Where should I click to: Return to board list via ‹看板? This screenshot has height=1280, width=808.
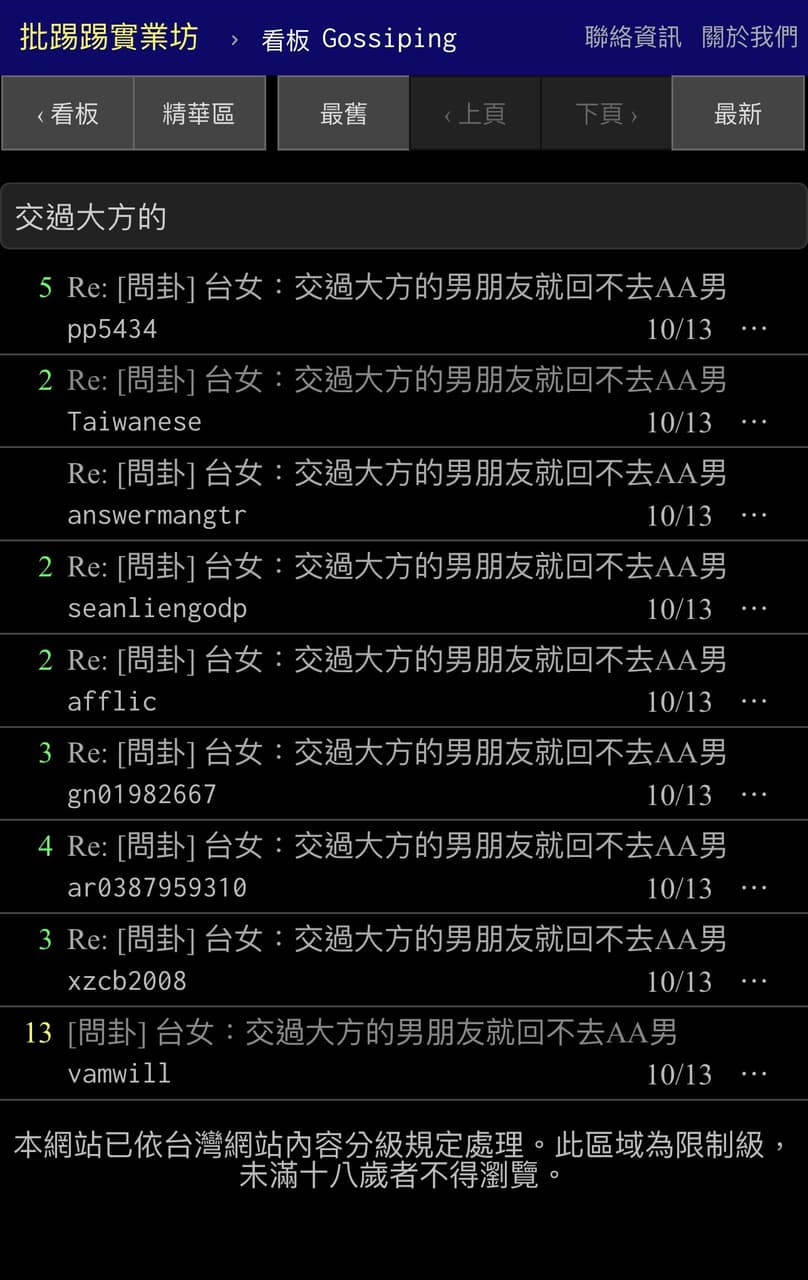pos(66,113)
